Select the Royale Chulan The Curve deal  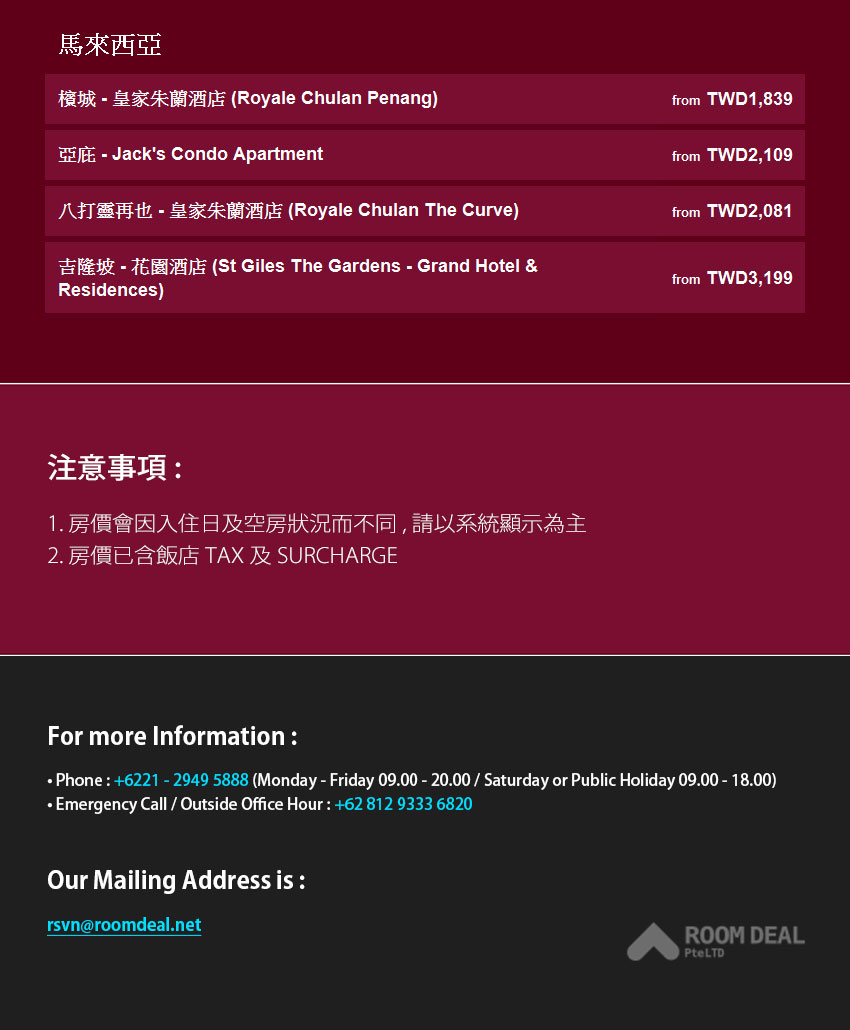click(x=288, y=211)
